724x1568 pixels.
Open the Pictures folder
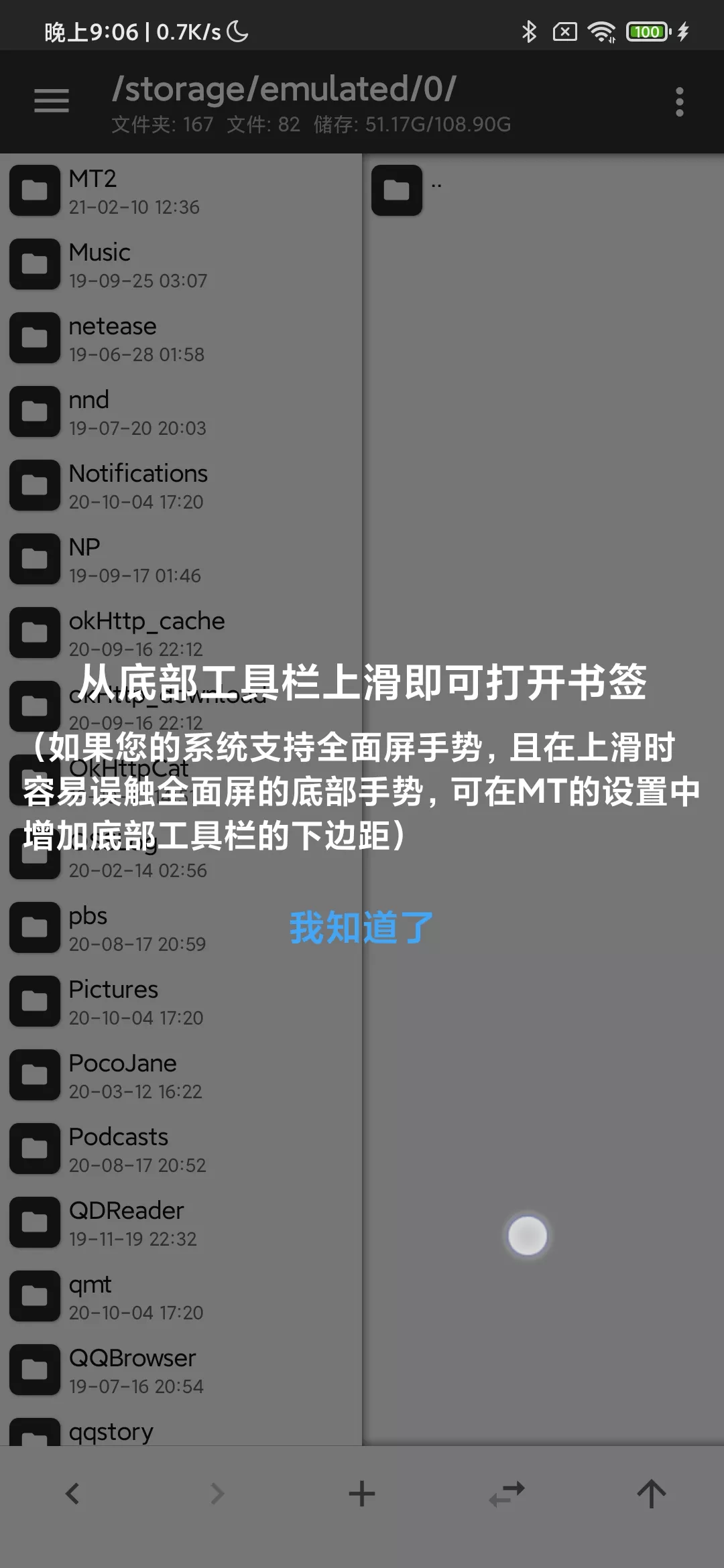pyautogui.click(x=134, y=1002)
